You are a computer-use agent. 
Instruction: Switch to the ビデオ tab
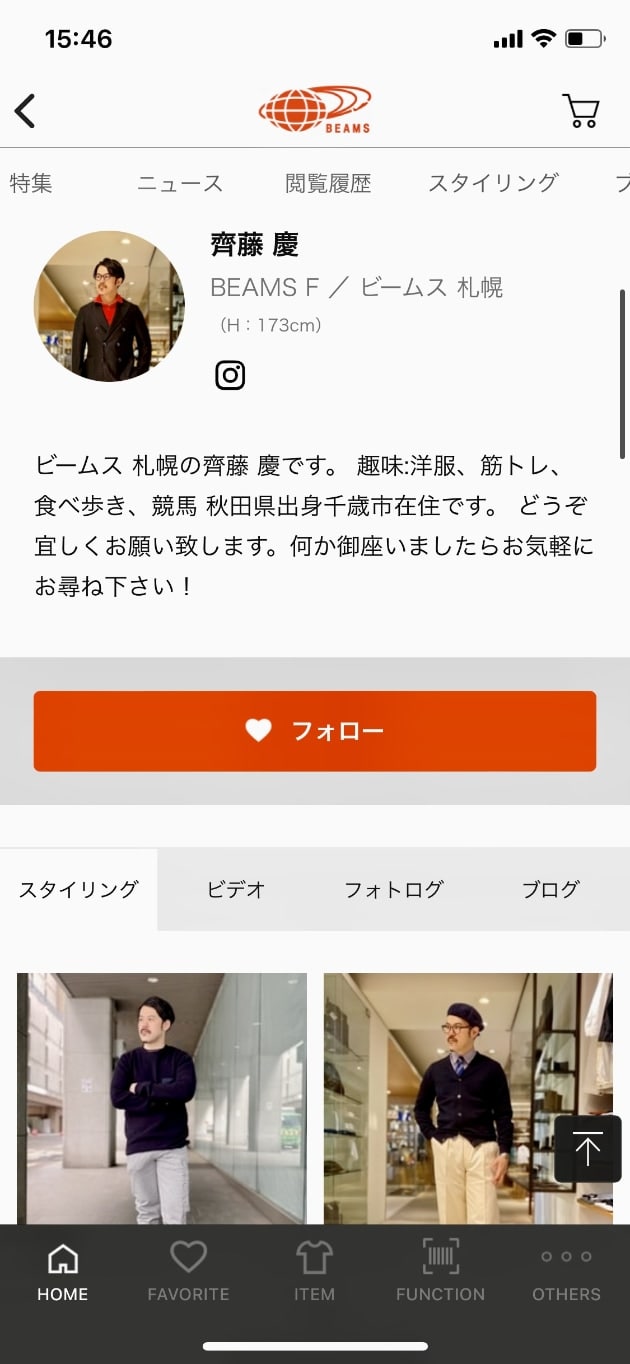[x=236, y=889]
